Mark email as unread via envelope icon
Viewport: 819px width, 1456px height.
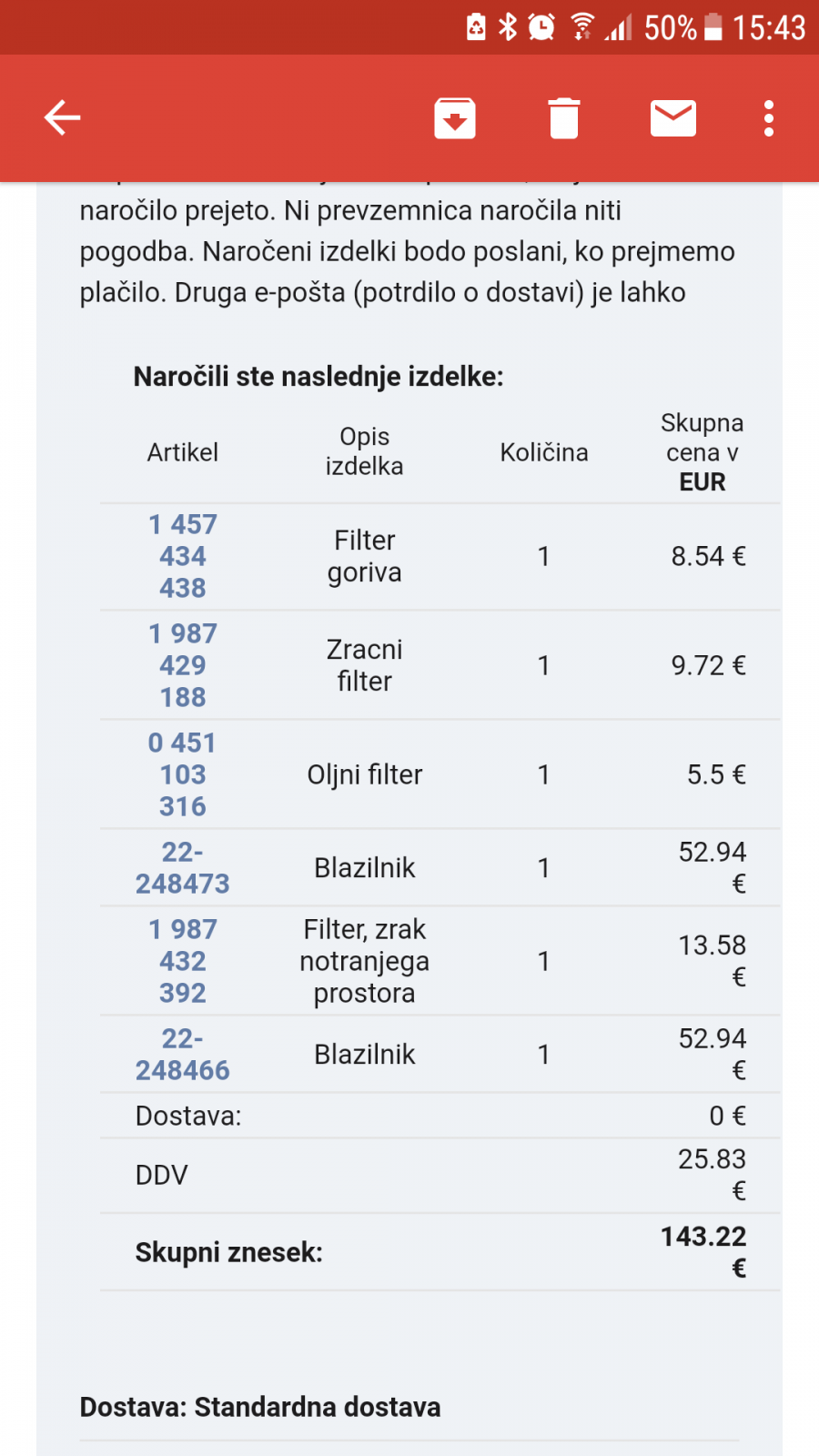(x=673, y=118)
